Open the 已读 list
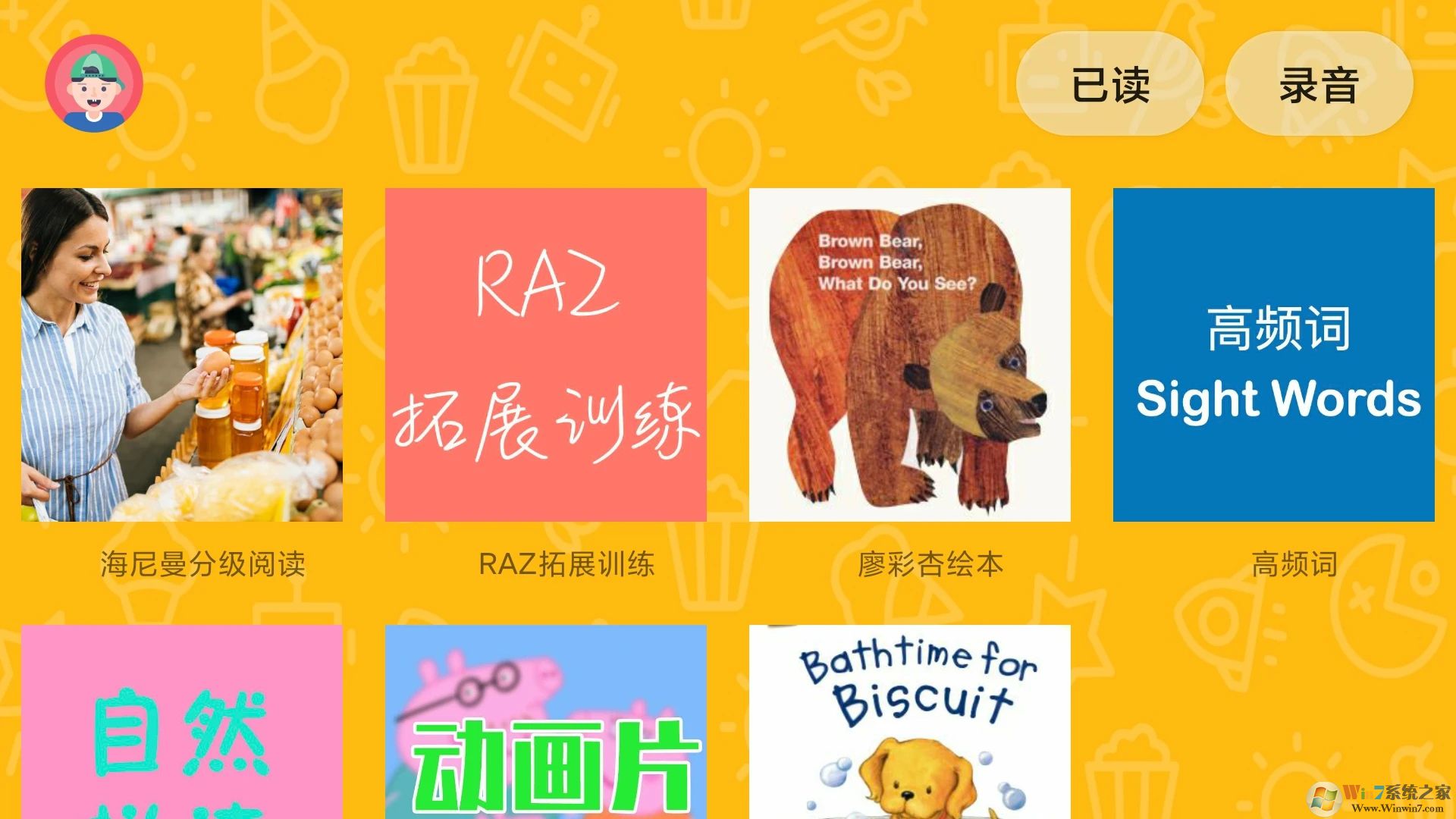 (1109, 84)
